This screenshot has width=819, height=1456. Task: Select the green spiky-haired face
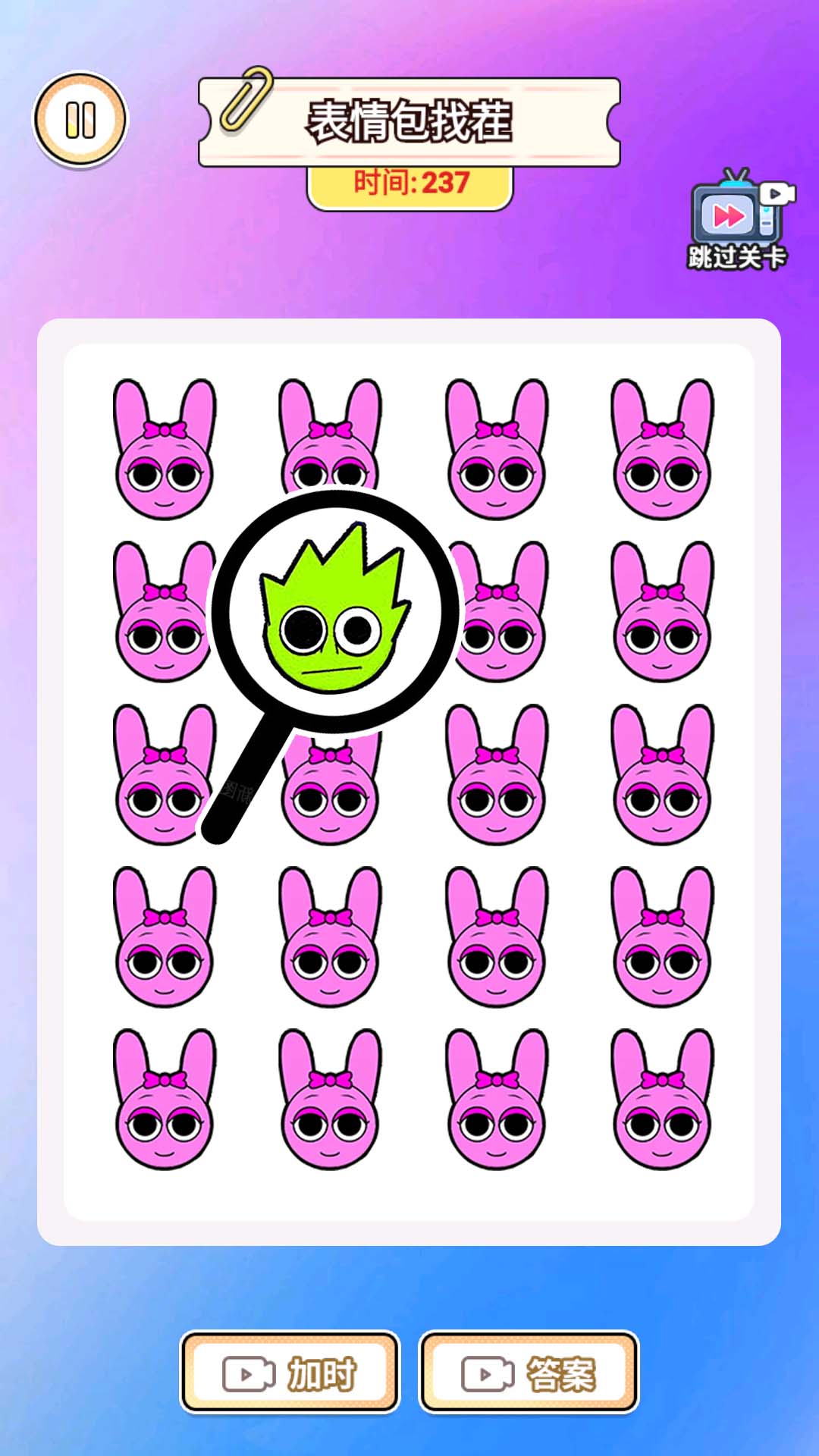pyautogui.click(x=334, y=614)
